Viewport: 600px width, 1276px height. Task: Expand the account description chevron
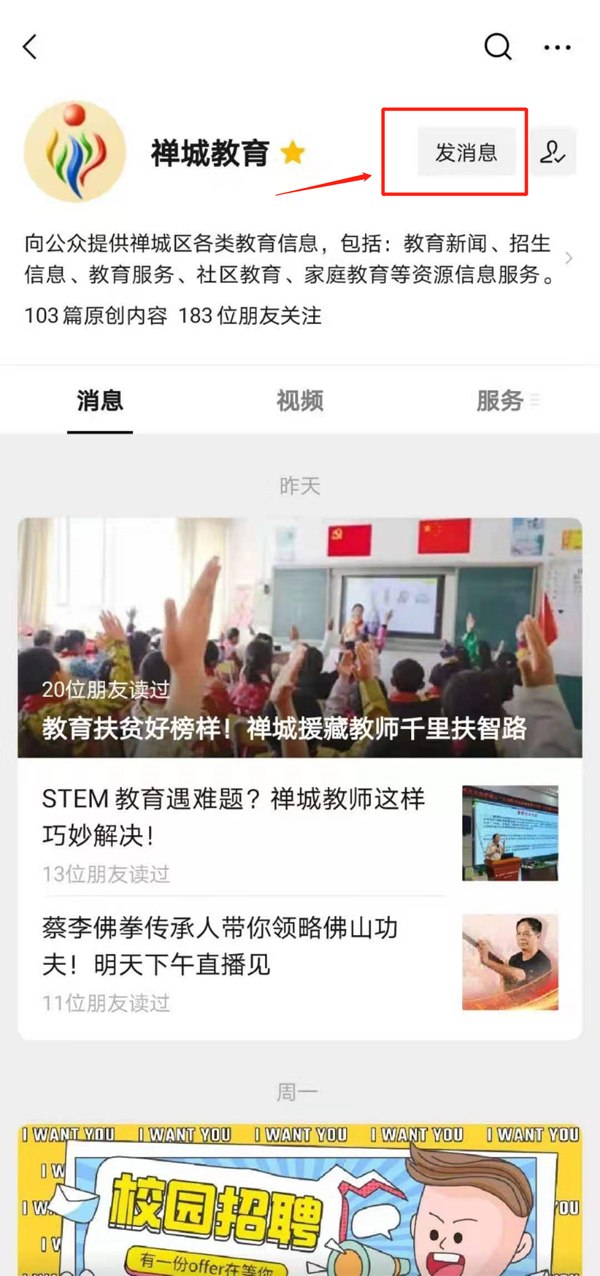point(569,259)
